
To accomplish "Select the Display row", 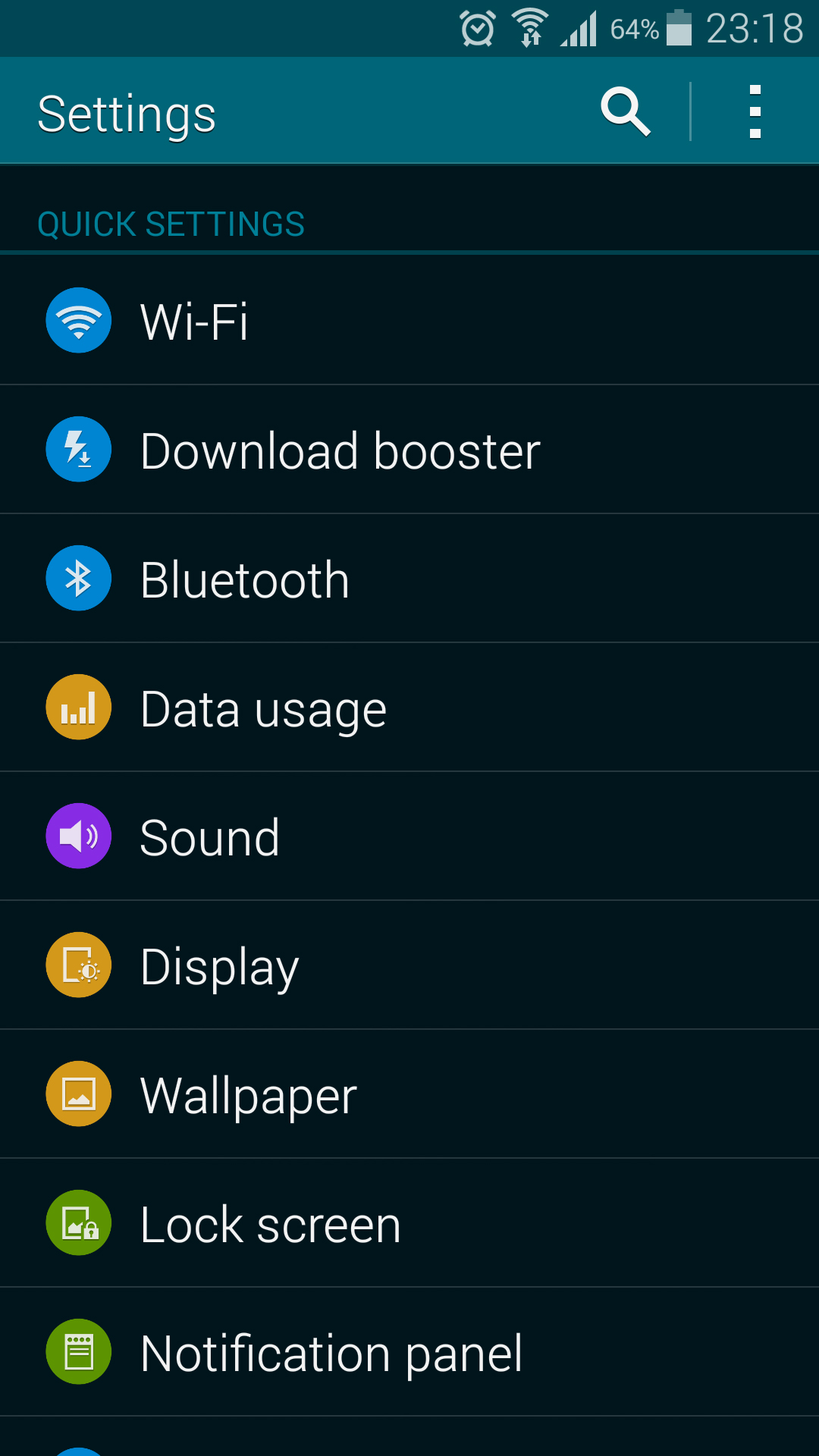I will point(409,965).
